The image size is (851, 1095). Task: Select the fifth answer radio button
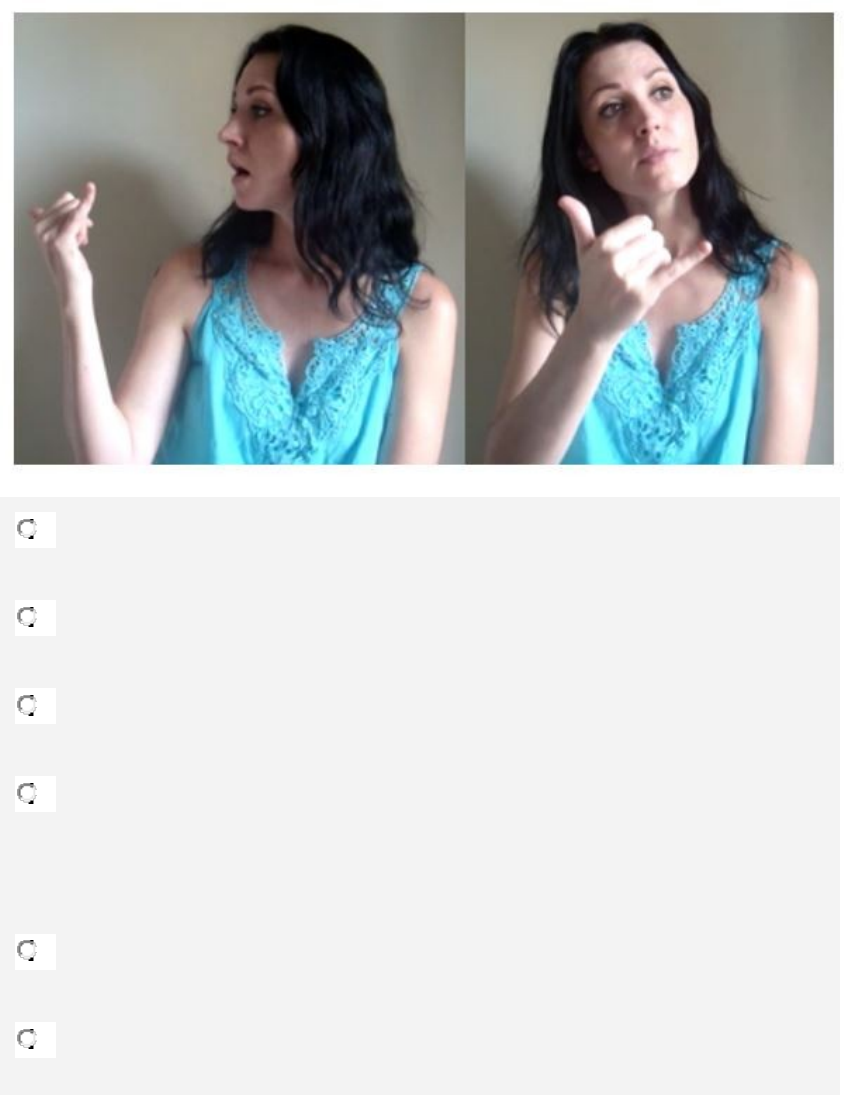(27, 951)
